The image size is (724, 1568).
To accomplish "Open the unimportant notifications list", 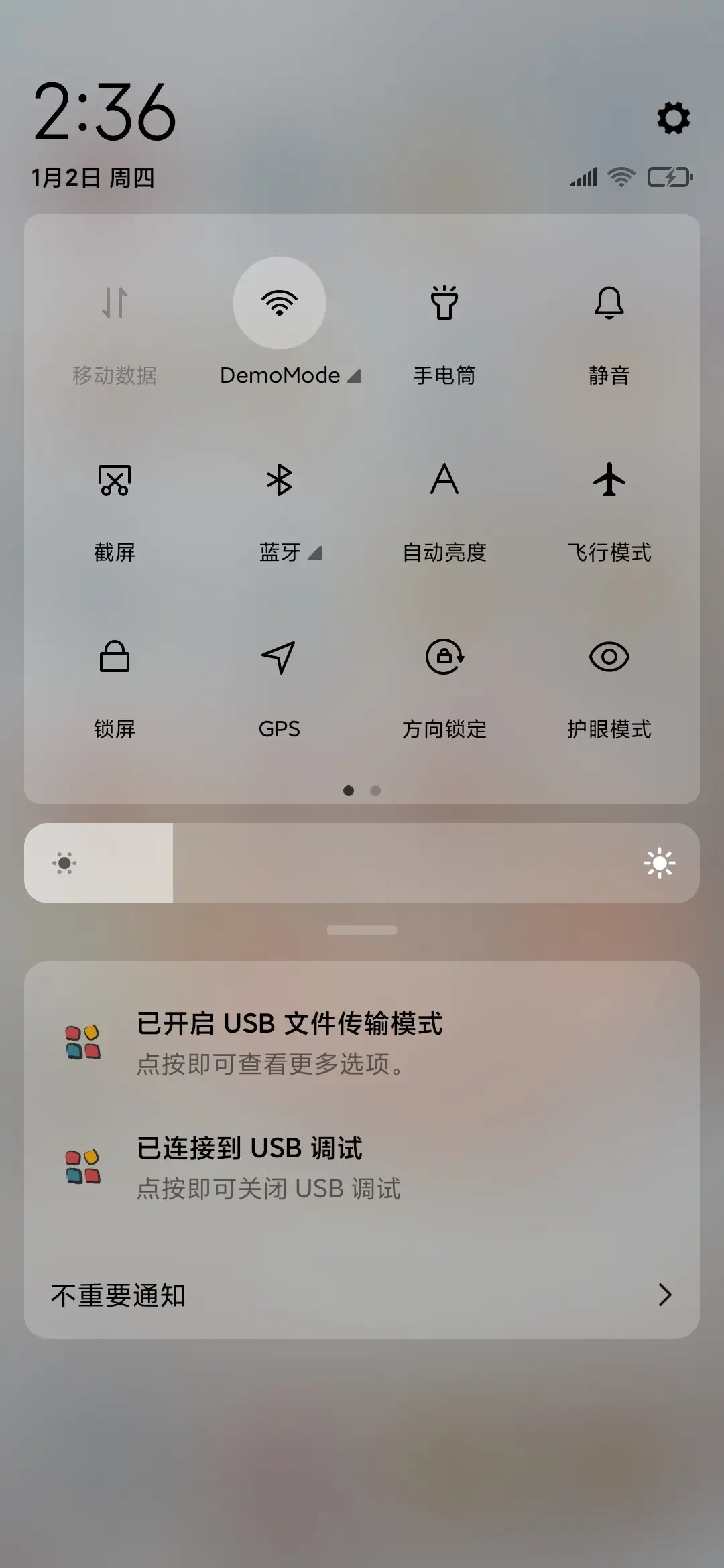I will click(x=362, y=1295).
